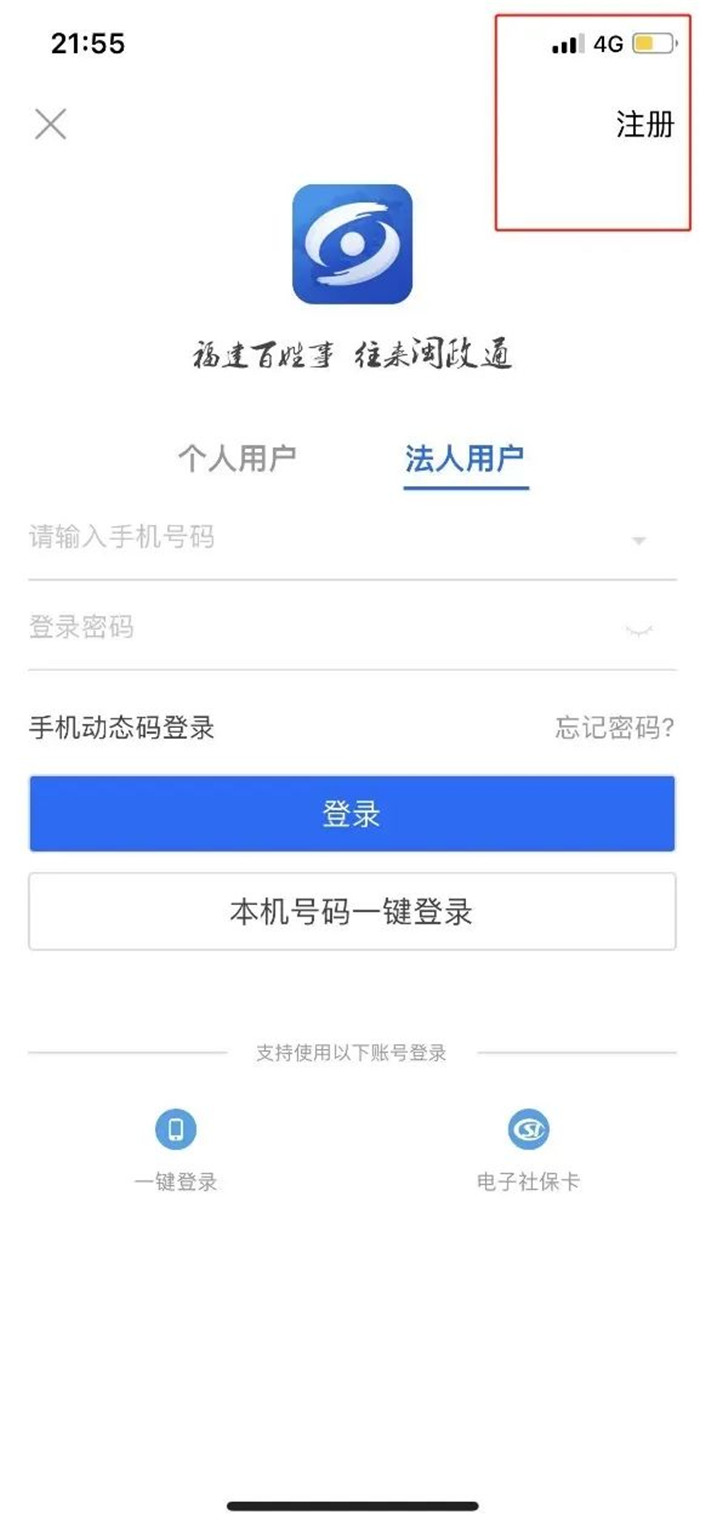Log in via 一键登录 phone icon

click(x=176, y=1132)
